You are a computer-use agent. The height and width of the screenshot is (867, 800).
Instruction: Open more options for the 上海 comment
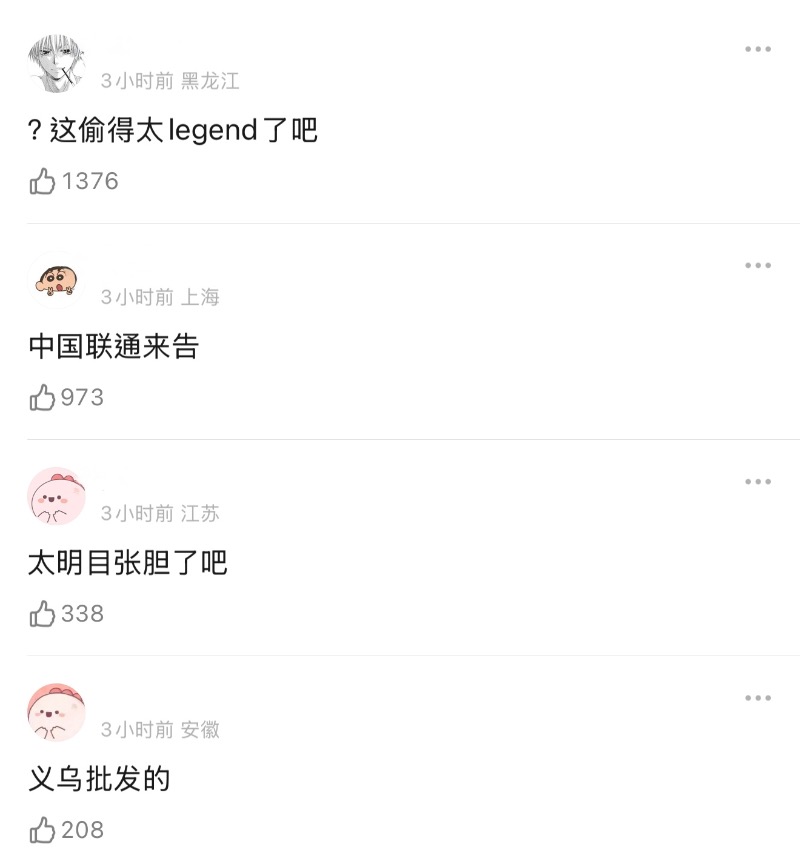(x=757, y=265)
